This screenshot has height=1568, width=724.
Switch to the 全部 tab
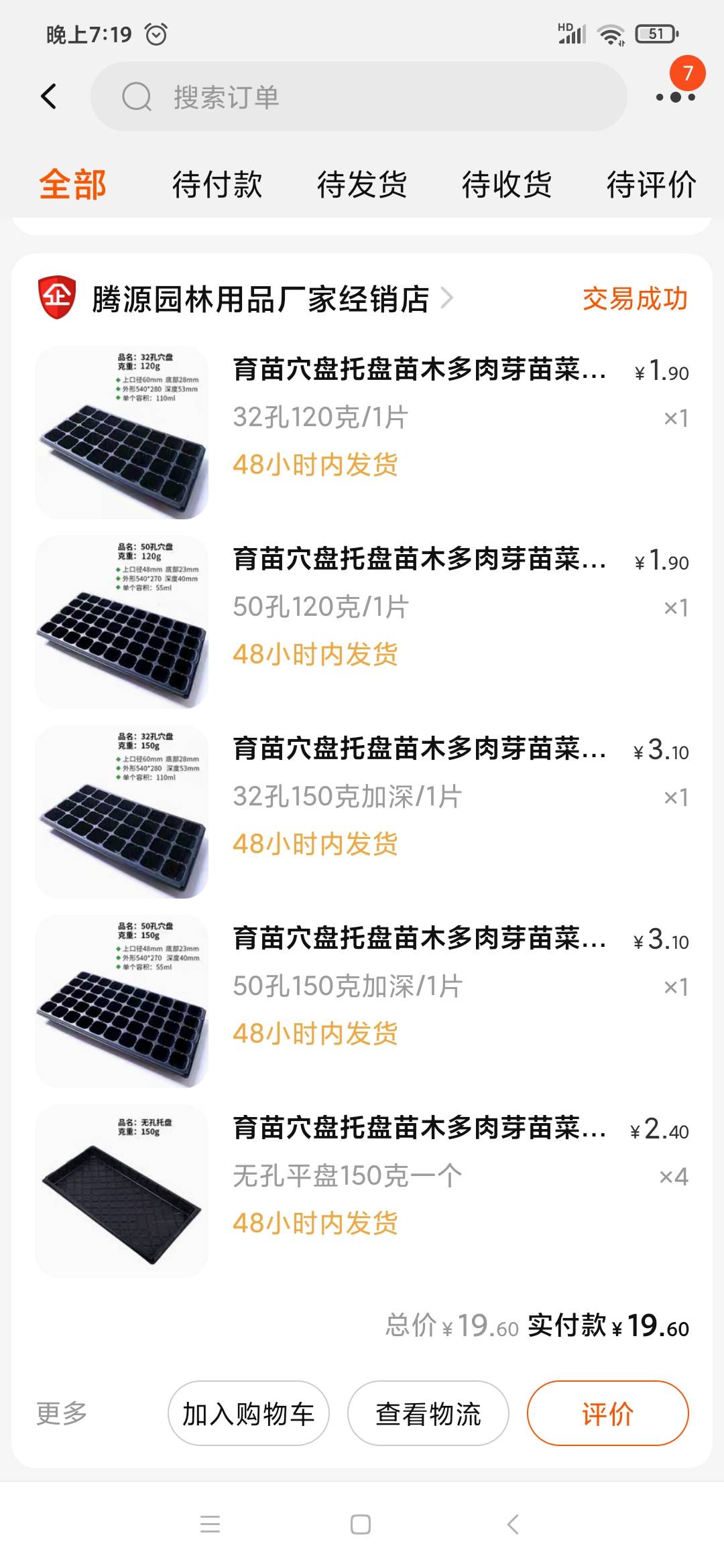72,184
